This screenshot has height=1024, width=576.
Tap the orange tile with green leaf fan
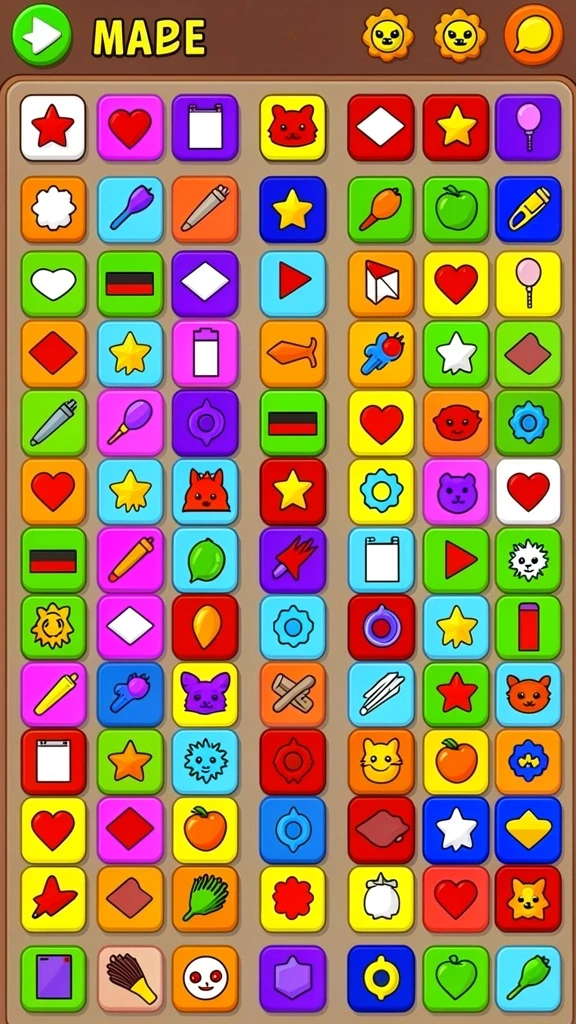coord(205,899)
